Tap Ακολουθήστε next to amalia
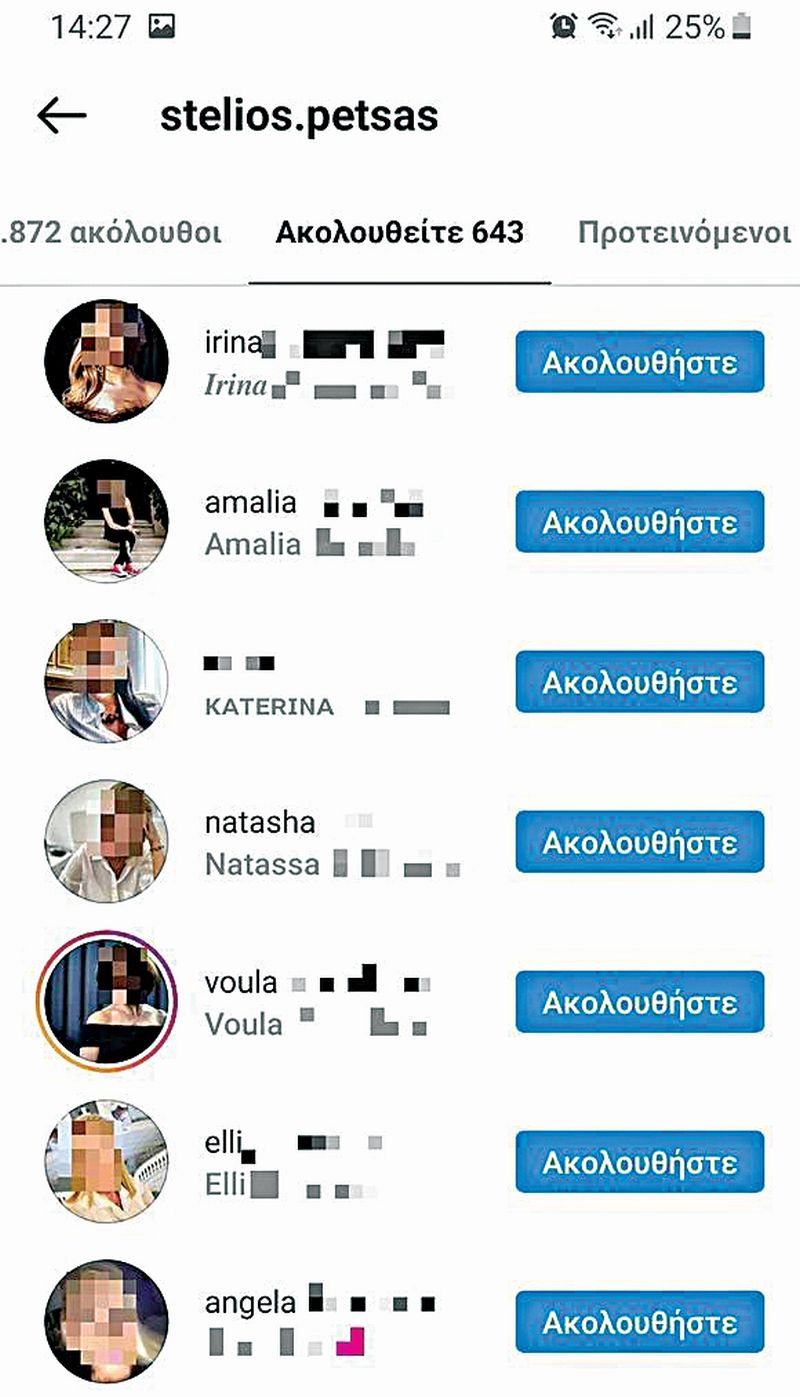 coord(639,521)
